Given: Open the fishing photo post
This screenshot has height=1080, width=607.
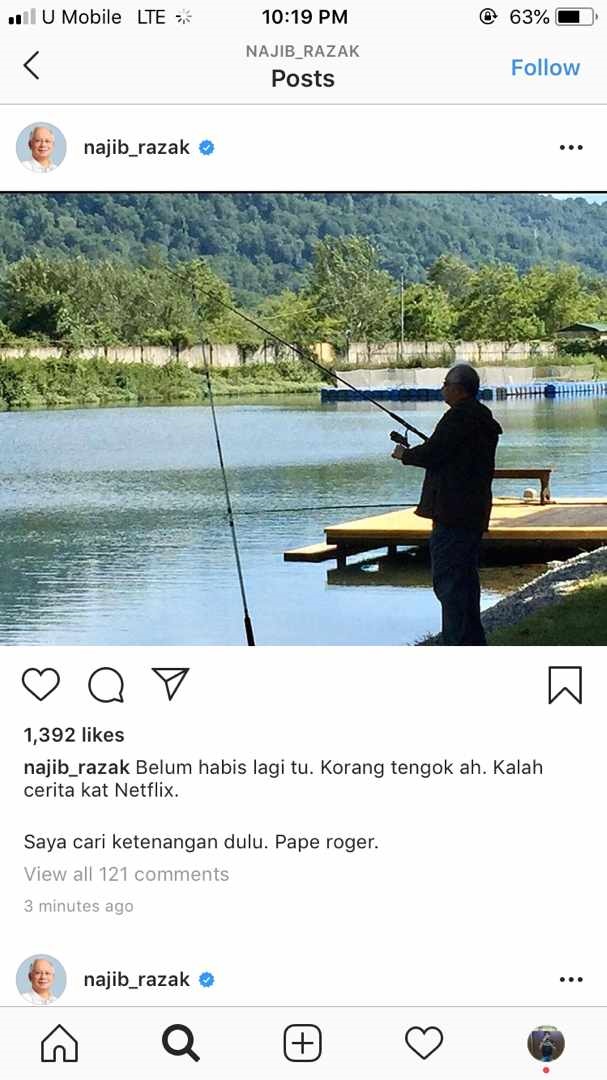Looking at the screenshot, I should pos(303,419).
